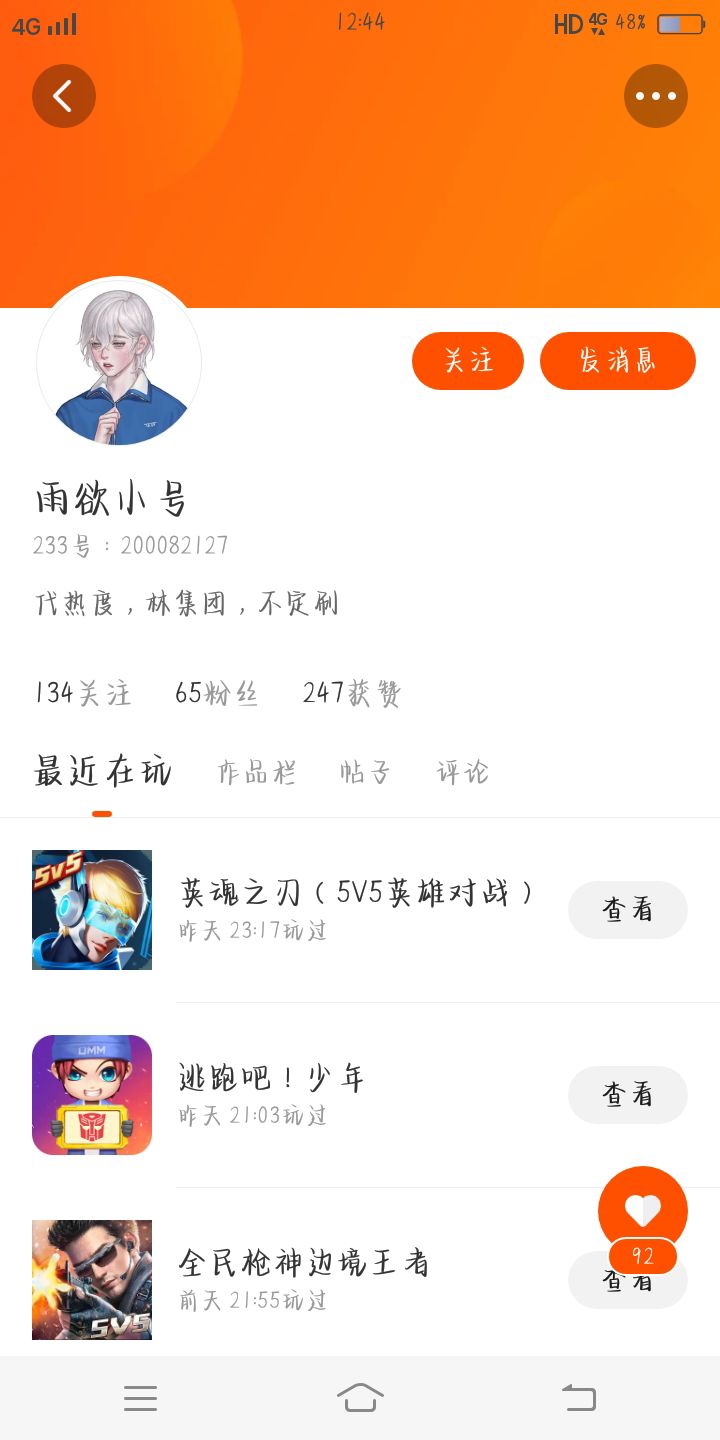Select the 最近在玩 tab
Image resolution: width=720 pixels, height=1440 pixels.
click(x=102, y=772)
